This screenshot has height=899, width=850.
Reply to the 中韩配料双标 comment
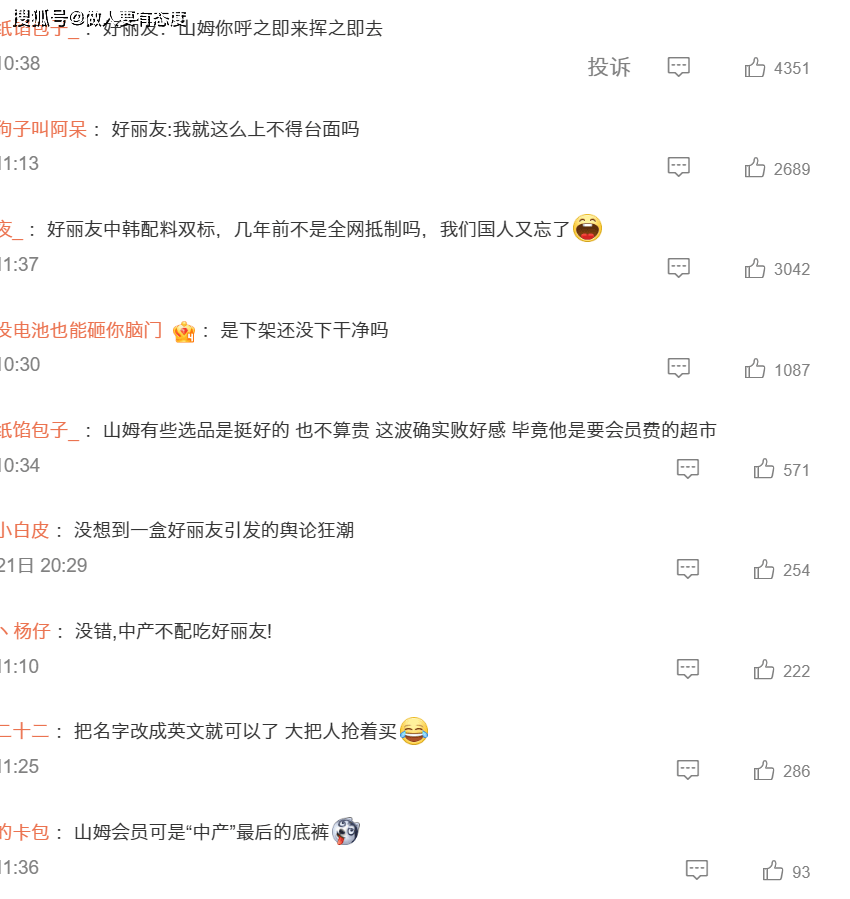(679, 267)
